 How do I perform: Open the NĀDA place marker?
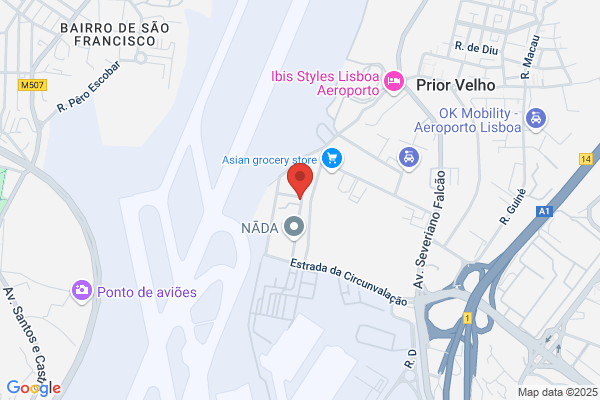coord(294,227)
